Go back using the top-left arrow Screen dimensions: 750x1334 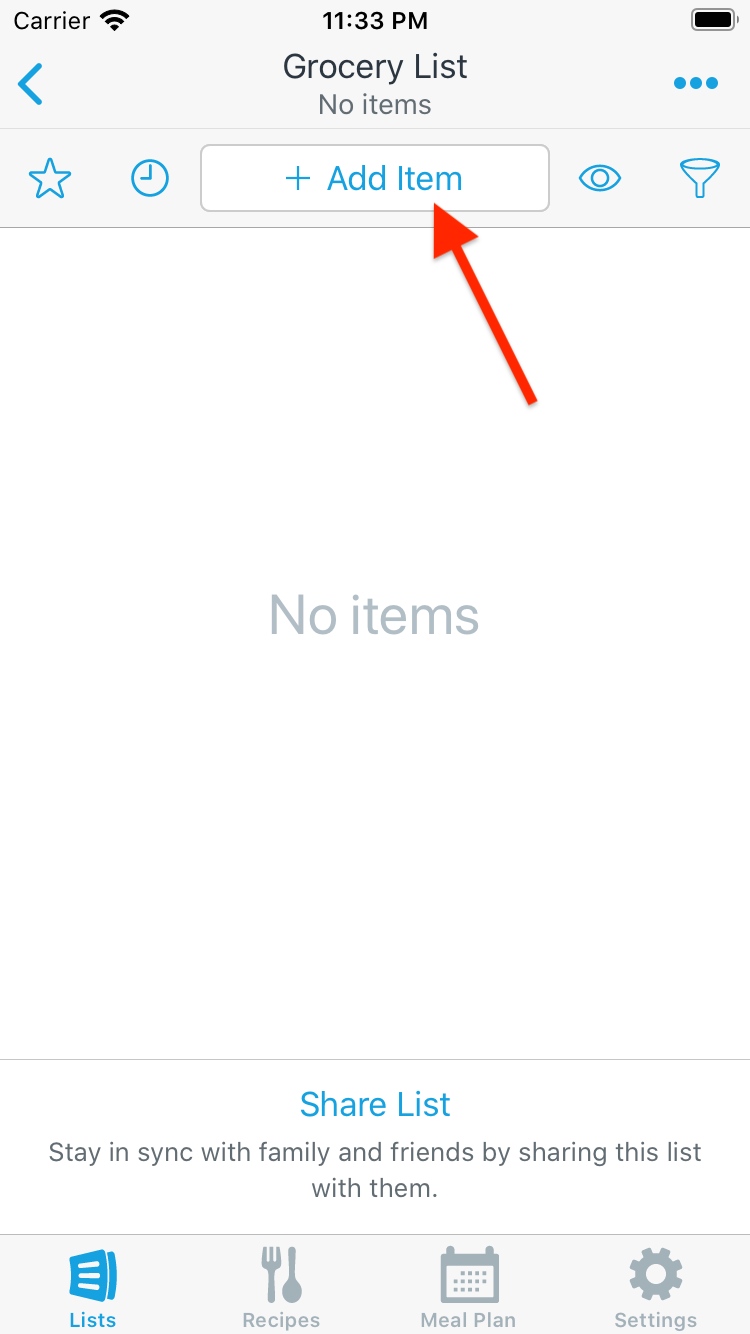click(x=31, y=84)
